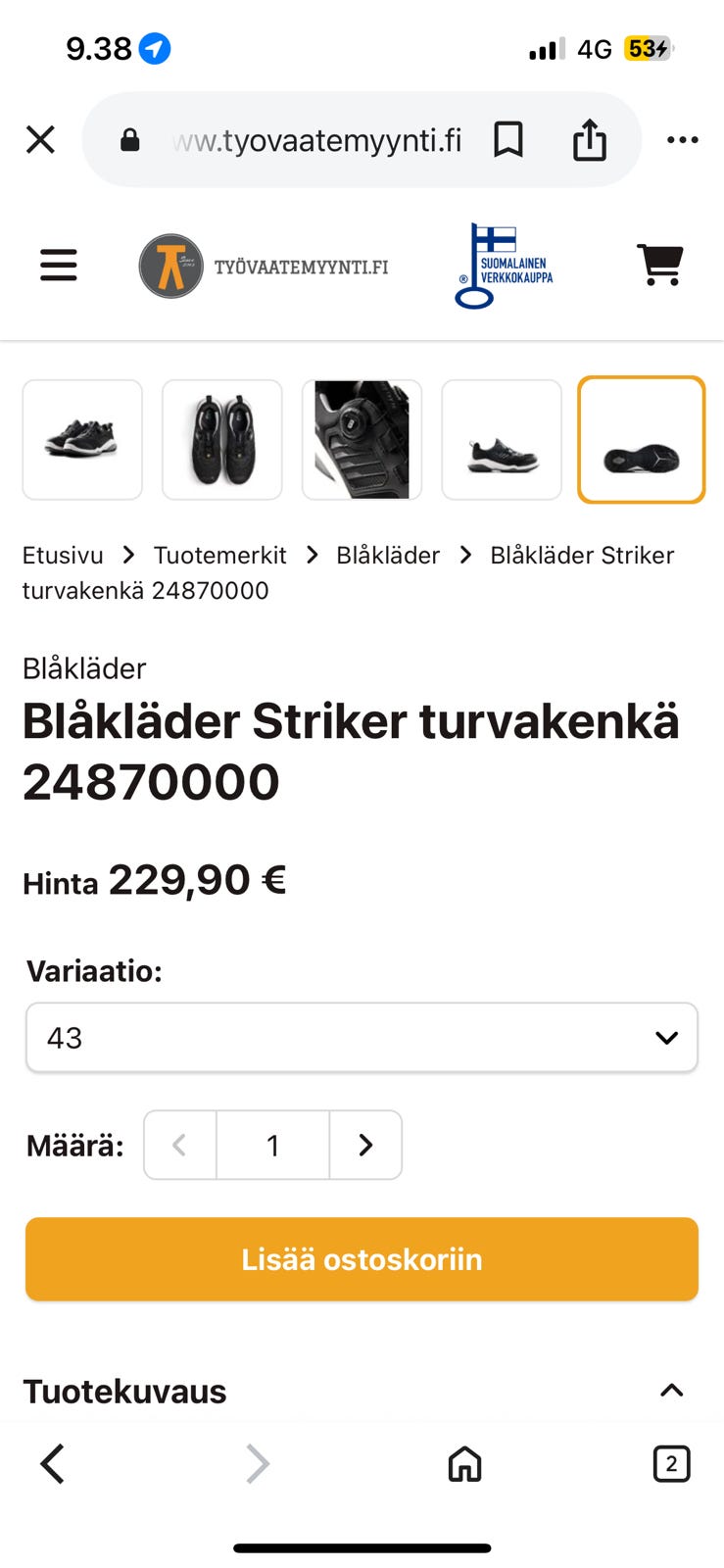This screenshot has width=724, height=1568.
Task: Open the size variation dropdown showing 43
Action: click(x=362, y=1037)
